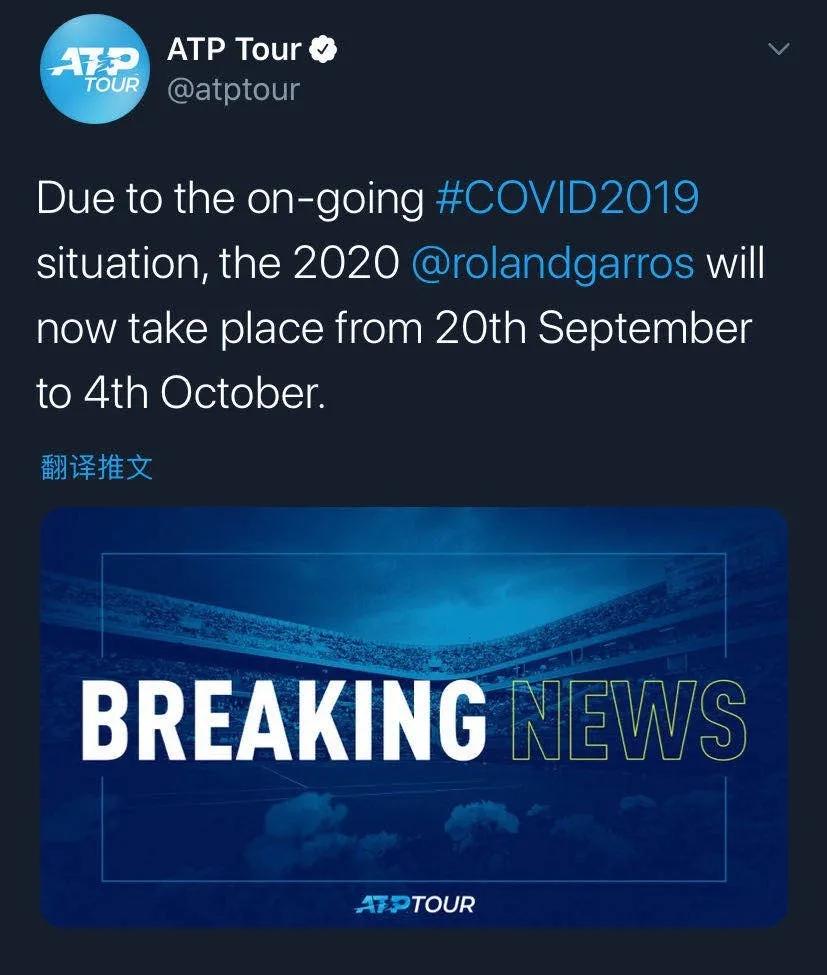Open the #COVID2019 hashtag

(567, 199)
